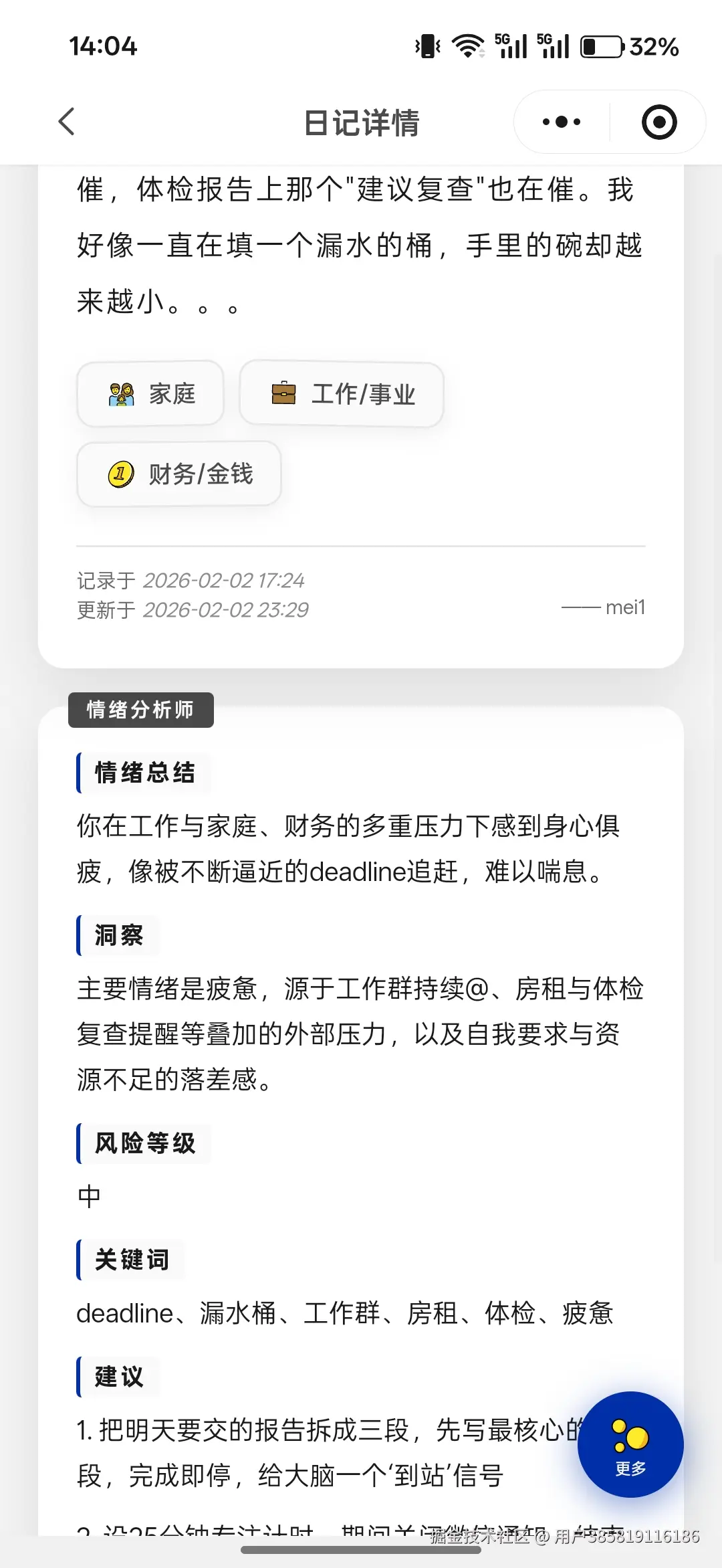Tap the coin icon on 财务/金钱 tag

point(119,474)
